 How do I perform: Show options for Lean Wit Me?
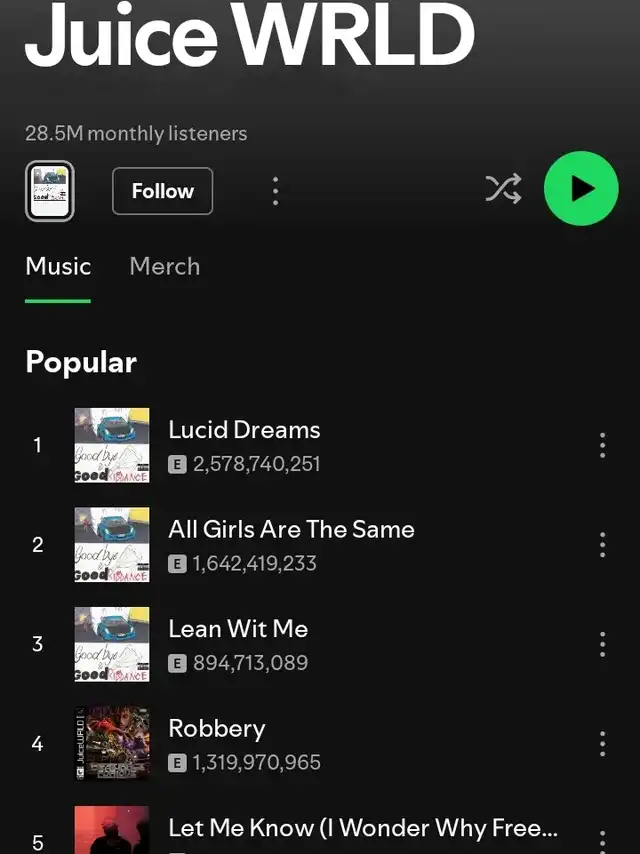[x=602, y=644]
